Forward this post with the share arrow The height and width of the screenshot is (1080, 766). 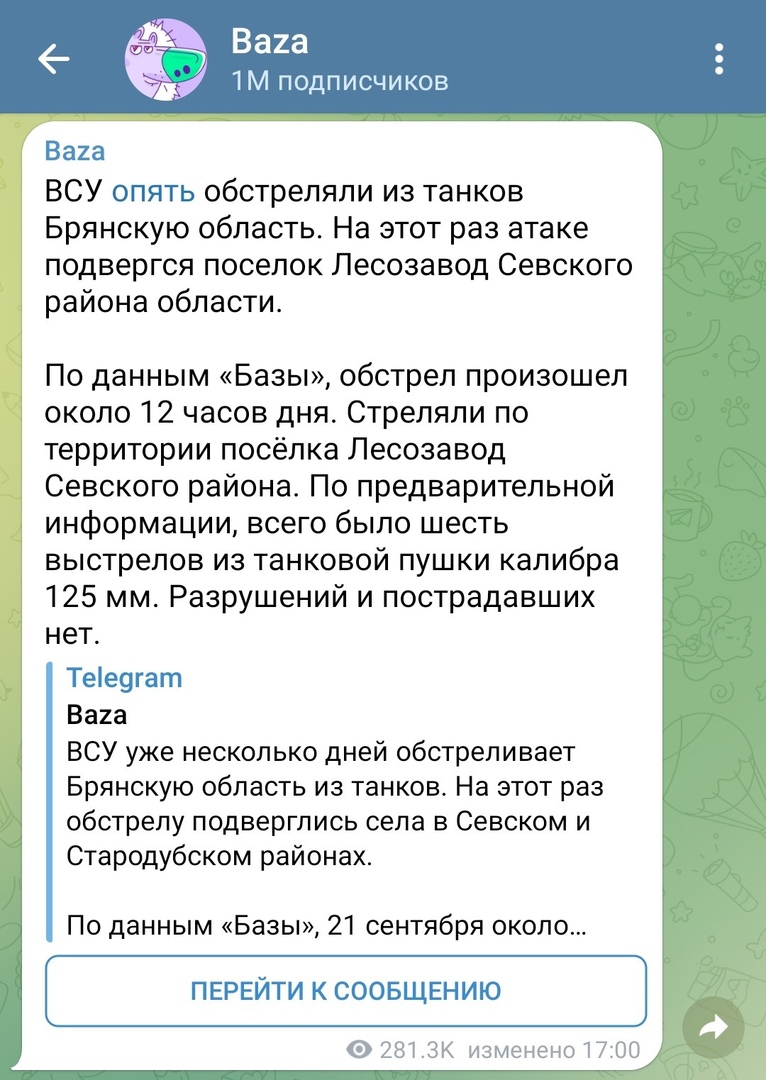click(x=713, y=1027)
